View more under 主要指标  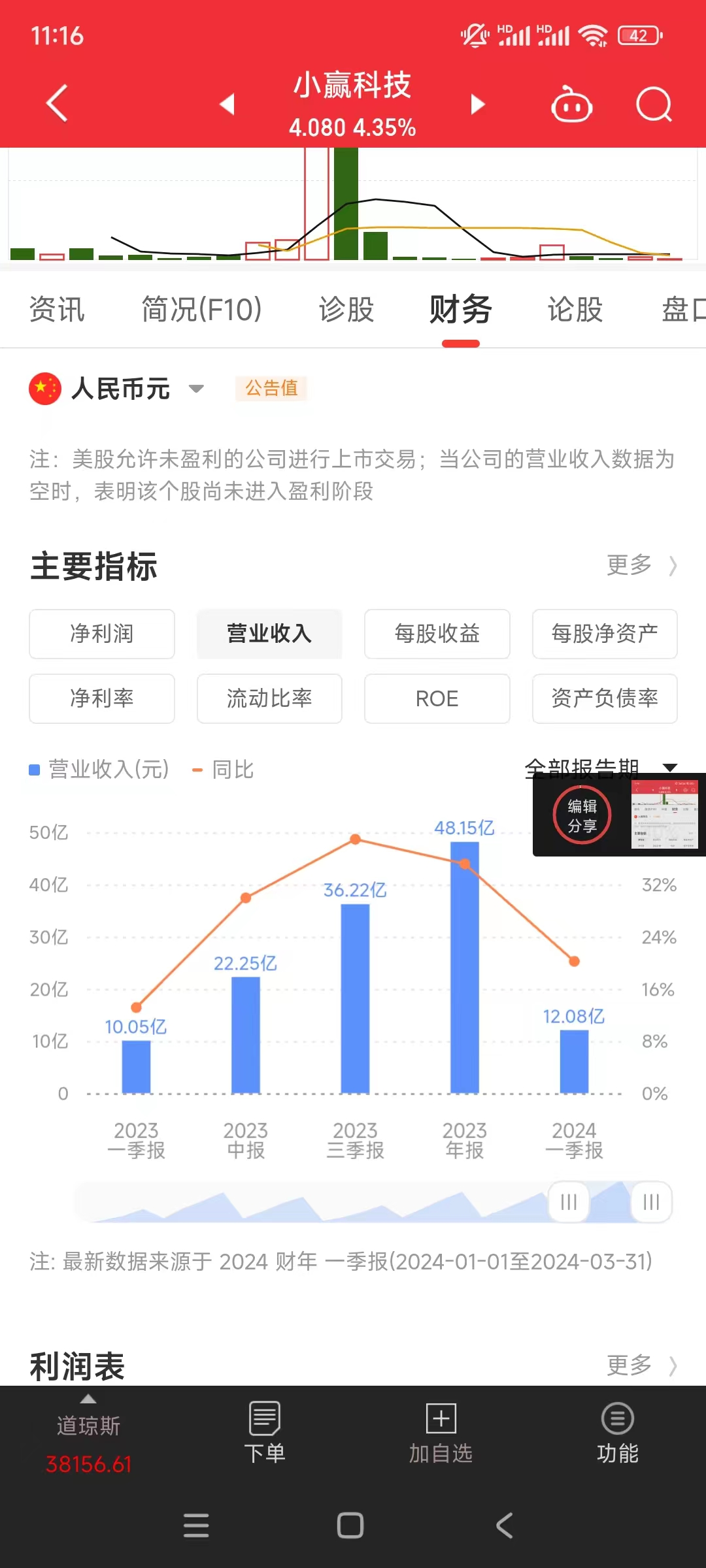pyautogui.click(x=641, y=565)
